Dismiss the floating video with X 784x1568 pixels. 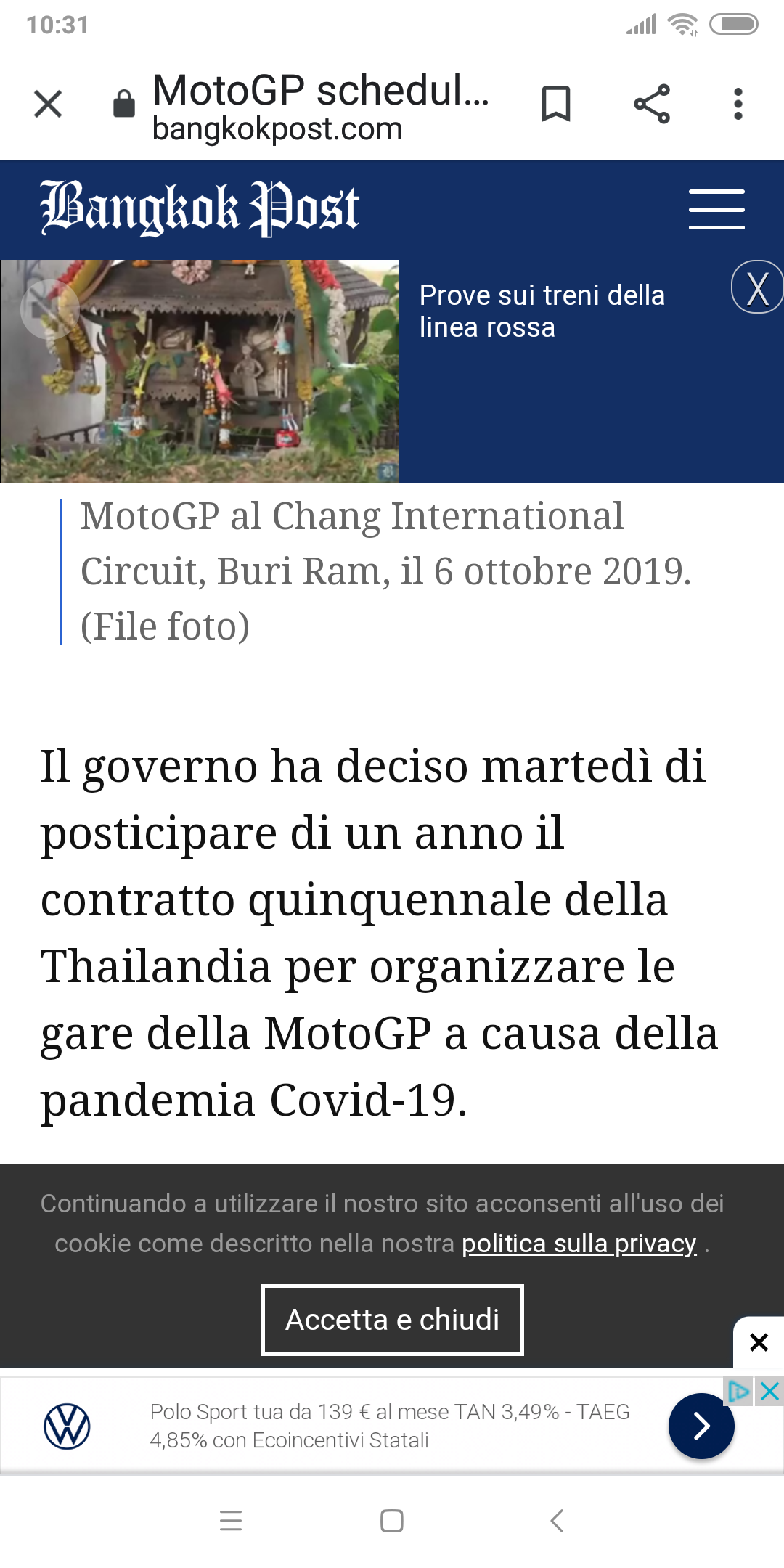(x=757, y=287)
